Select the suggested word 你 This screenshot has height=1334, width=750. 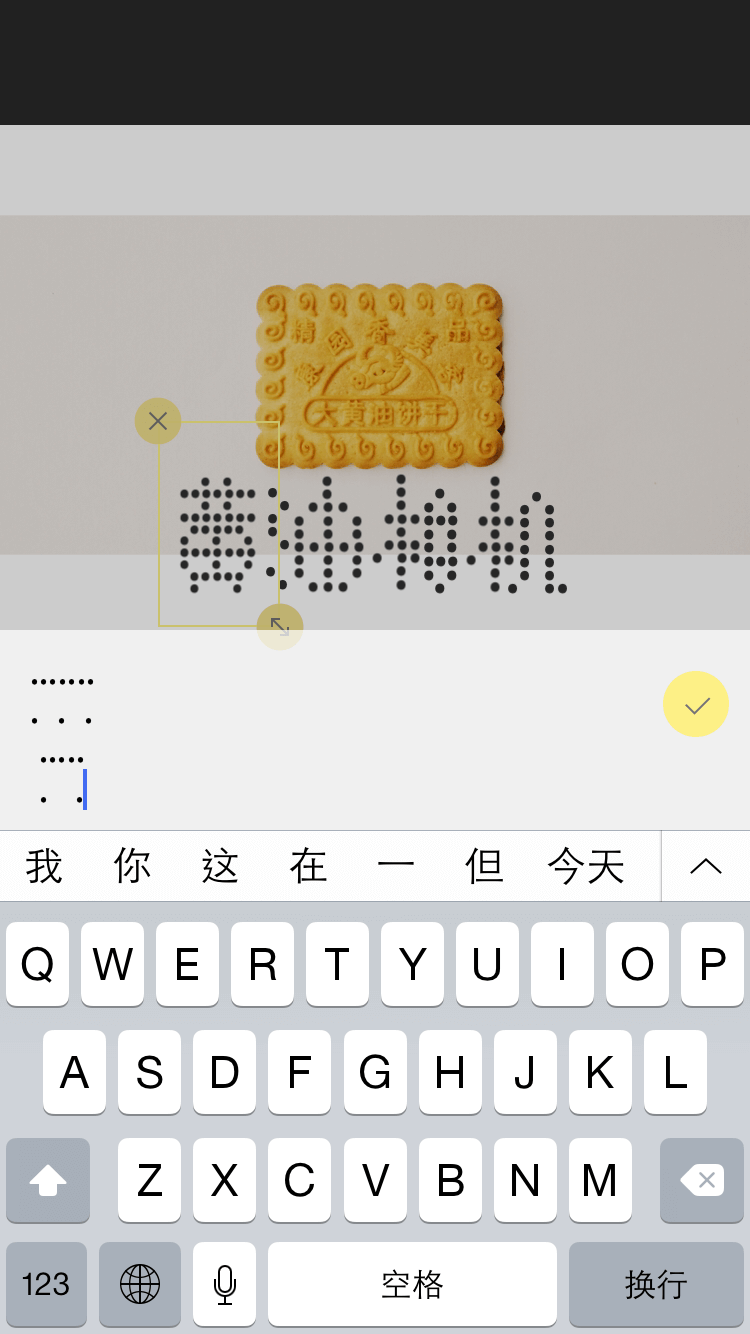pos(132,866)
